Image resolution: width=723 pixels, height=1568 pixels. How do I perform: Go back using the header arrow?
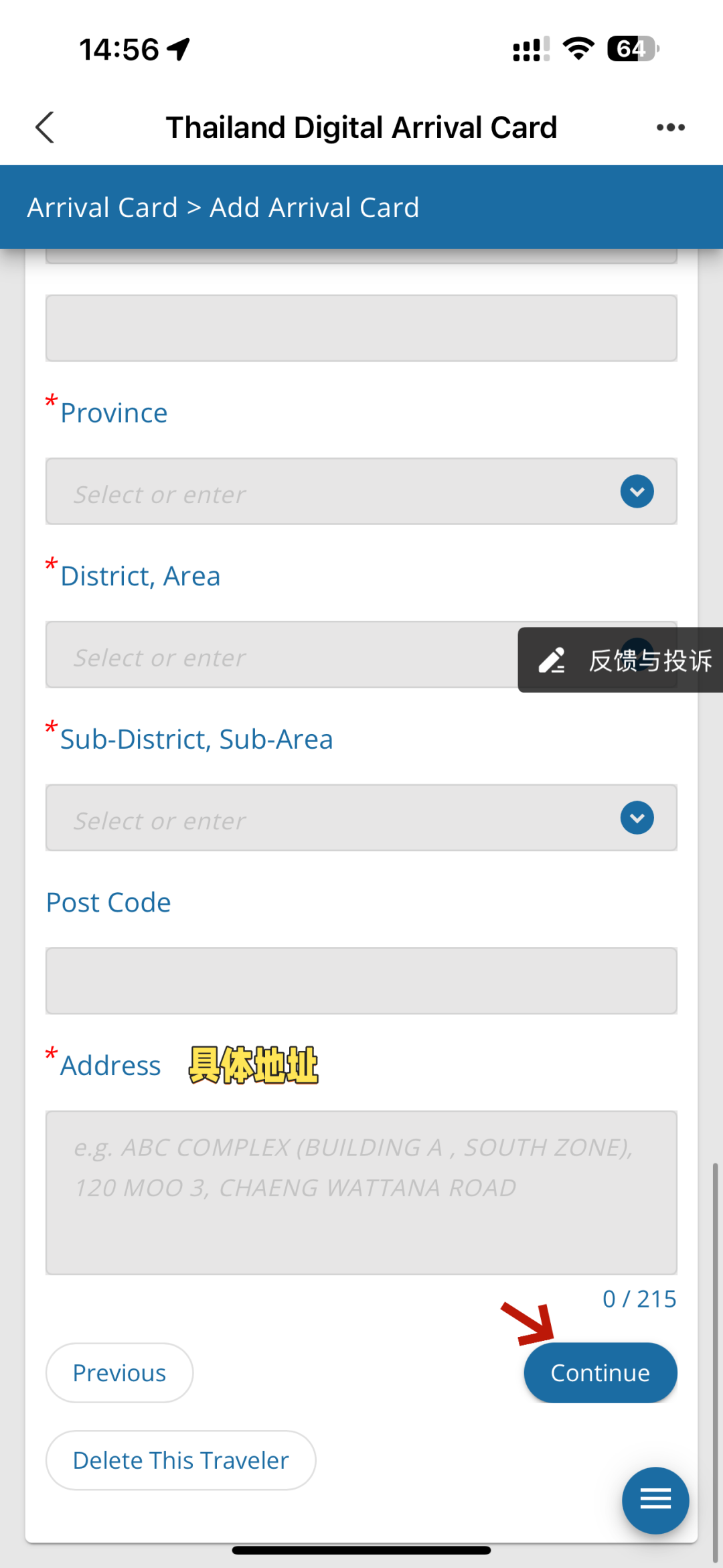pyautogui.click(x=44, y=127)
